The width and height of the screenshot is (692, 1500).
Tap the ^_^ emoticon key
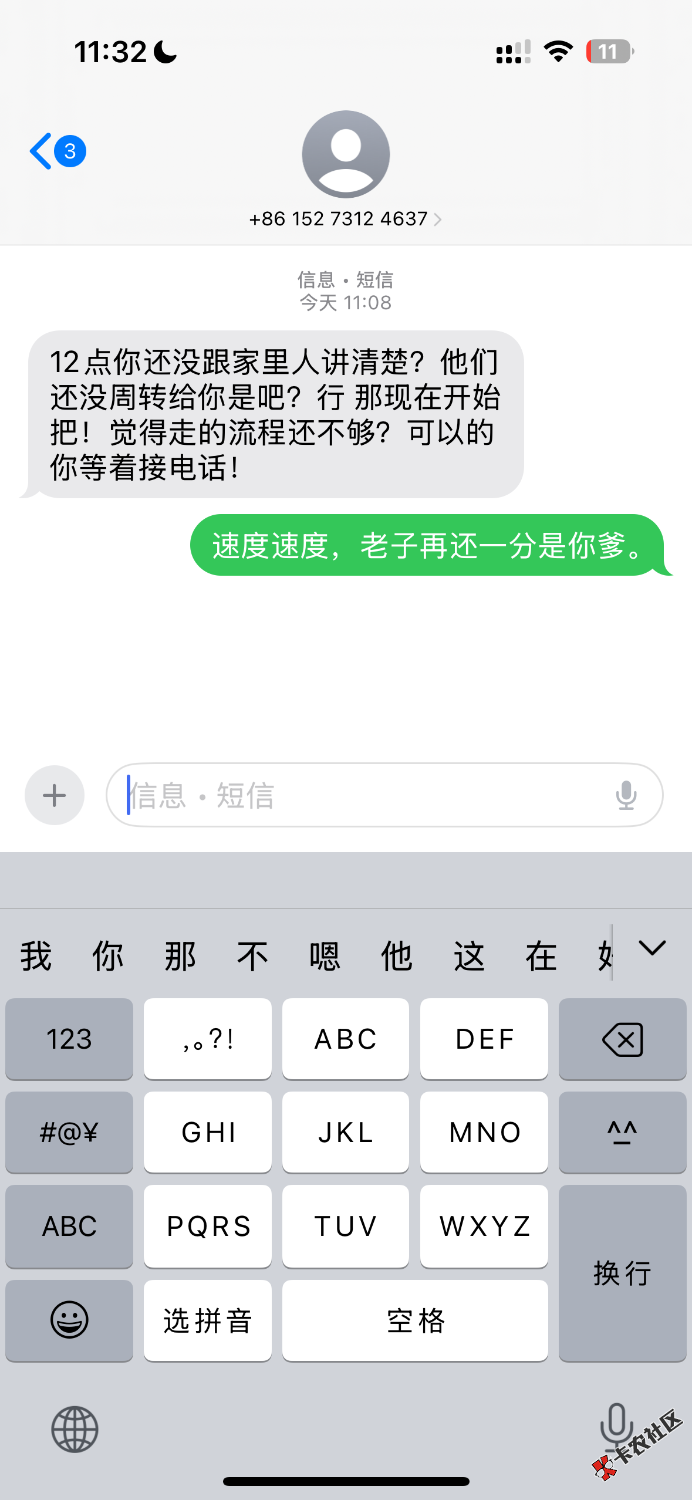pyautogui.click(x=622, y=1133)
